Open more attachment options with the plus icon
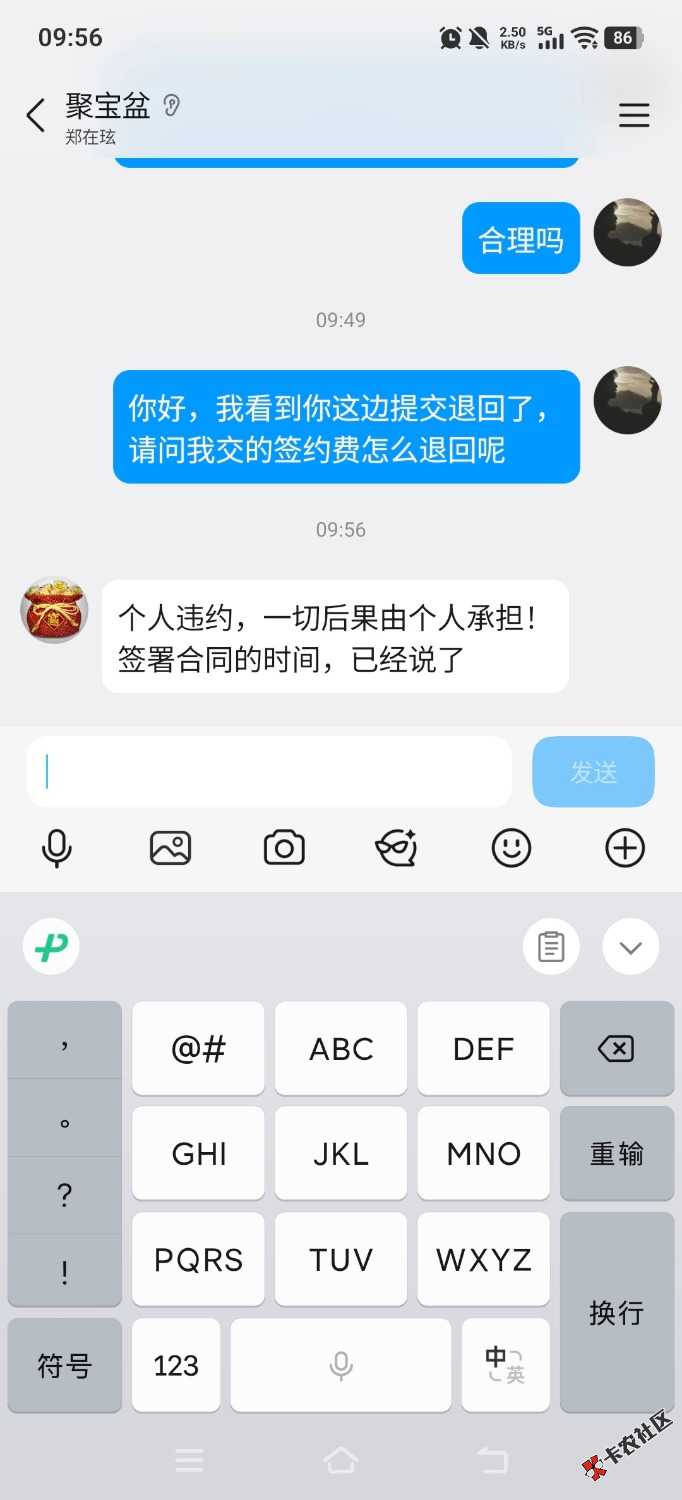This screenshot has height=1500, width=682. [x=625, y=849]
